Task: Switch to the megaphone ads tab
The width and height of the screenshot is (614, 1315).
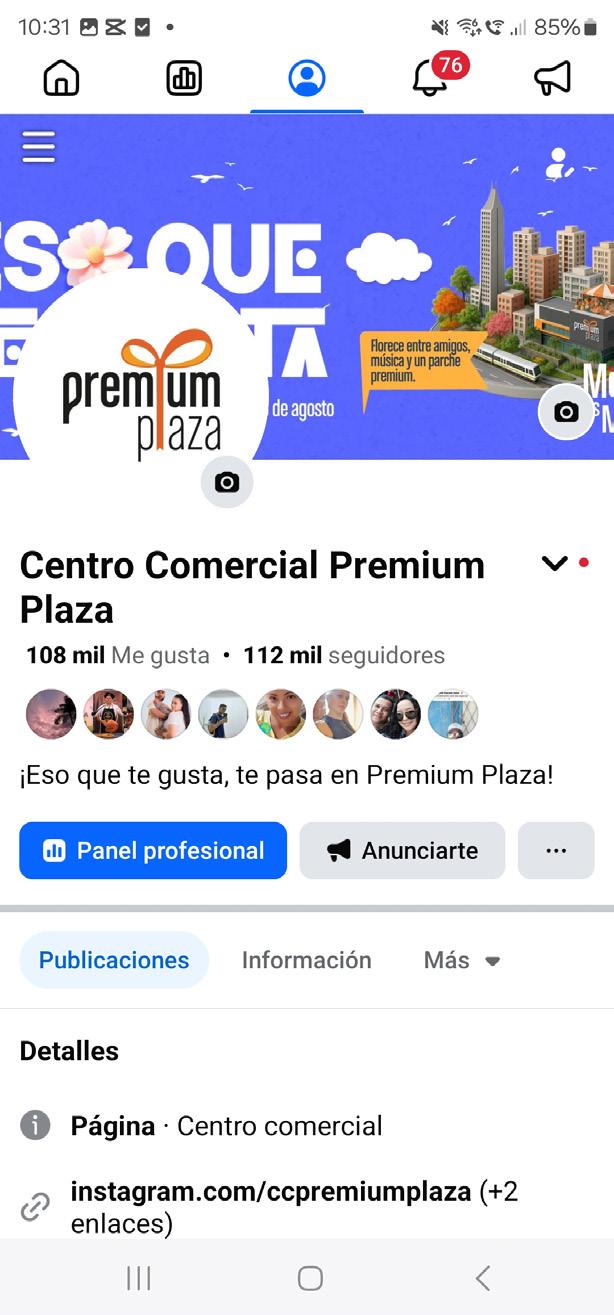Action: point(552,78)
